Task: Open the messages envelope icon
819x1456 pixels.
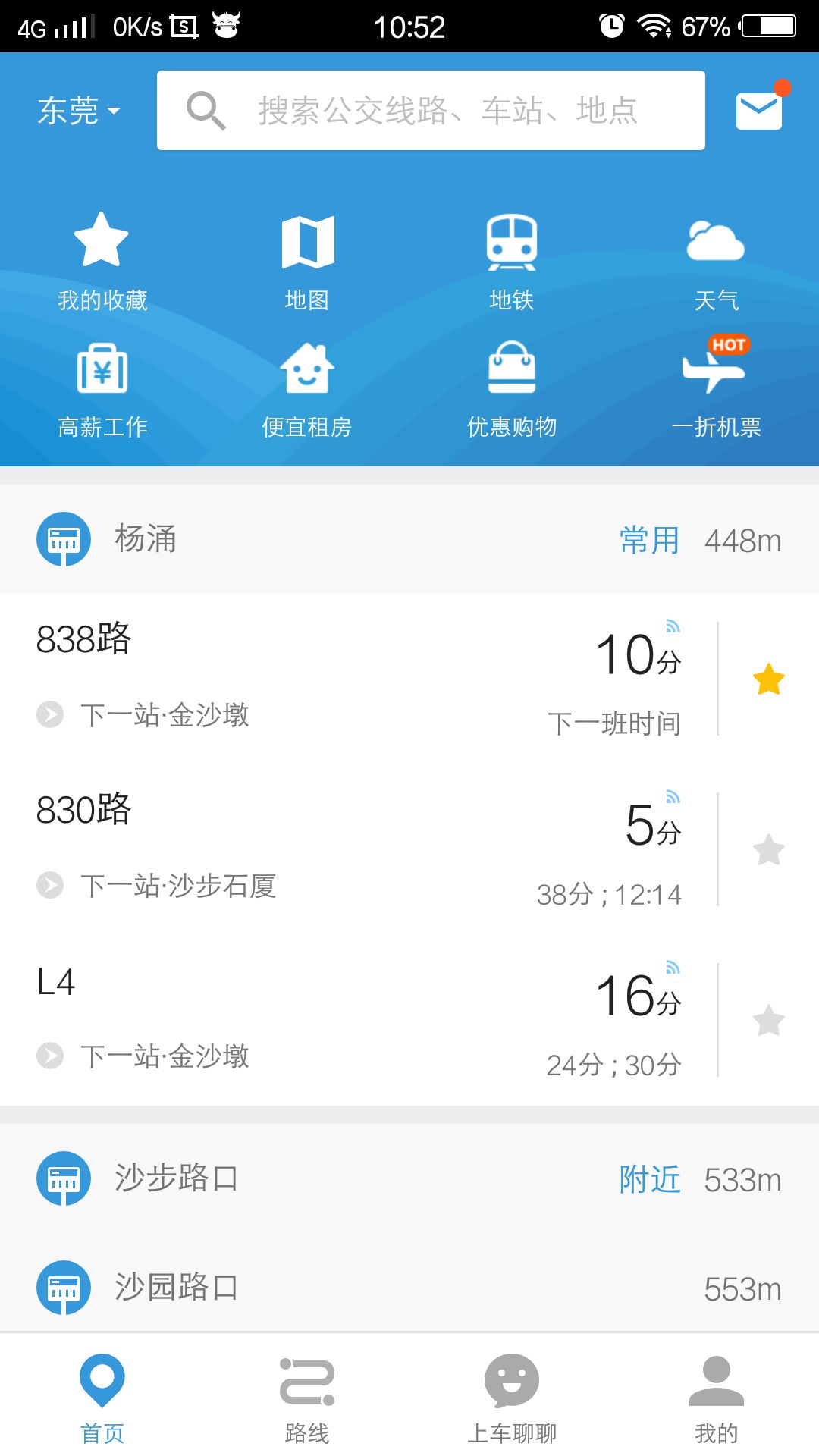Action: (x=759, y=111)
